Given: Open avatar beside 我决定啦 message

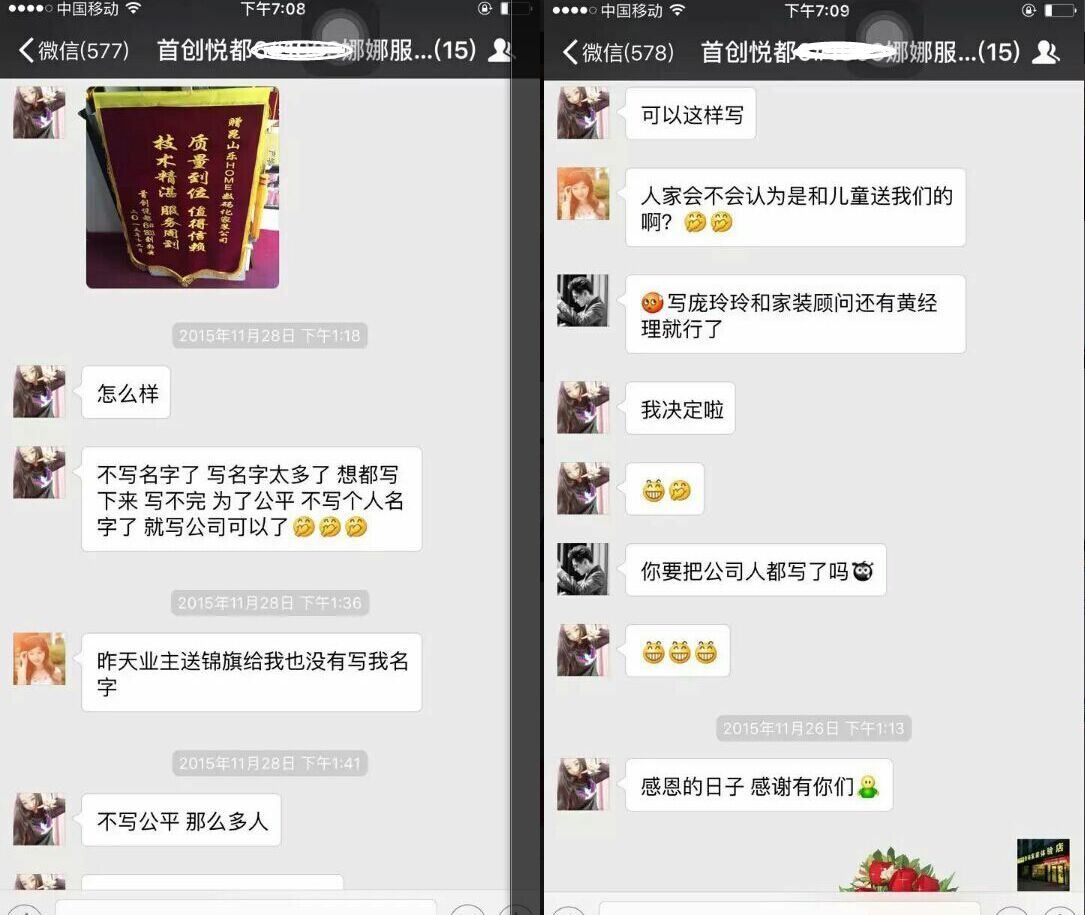Looking at the screenshot, I should [x=583, y=407].
